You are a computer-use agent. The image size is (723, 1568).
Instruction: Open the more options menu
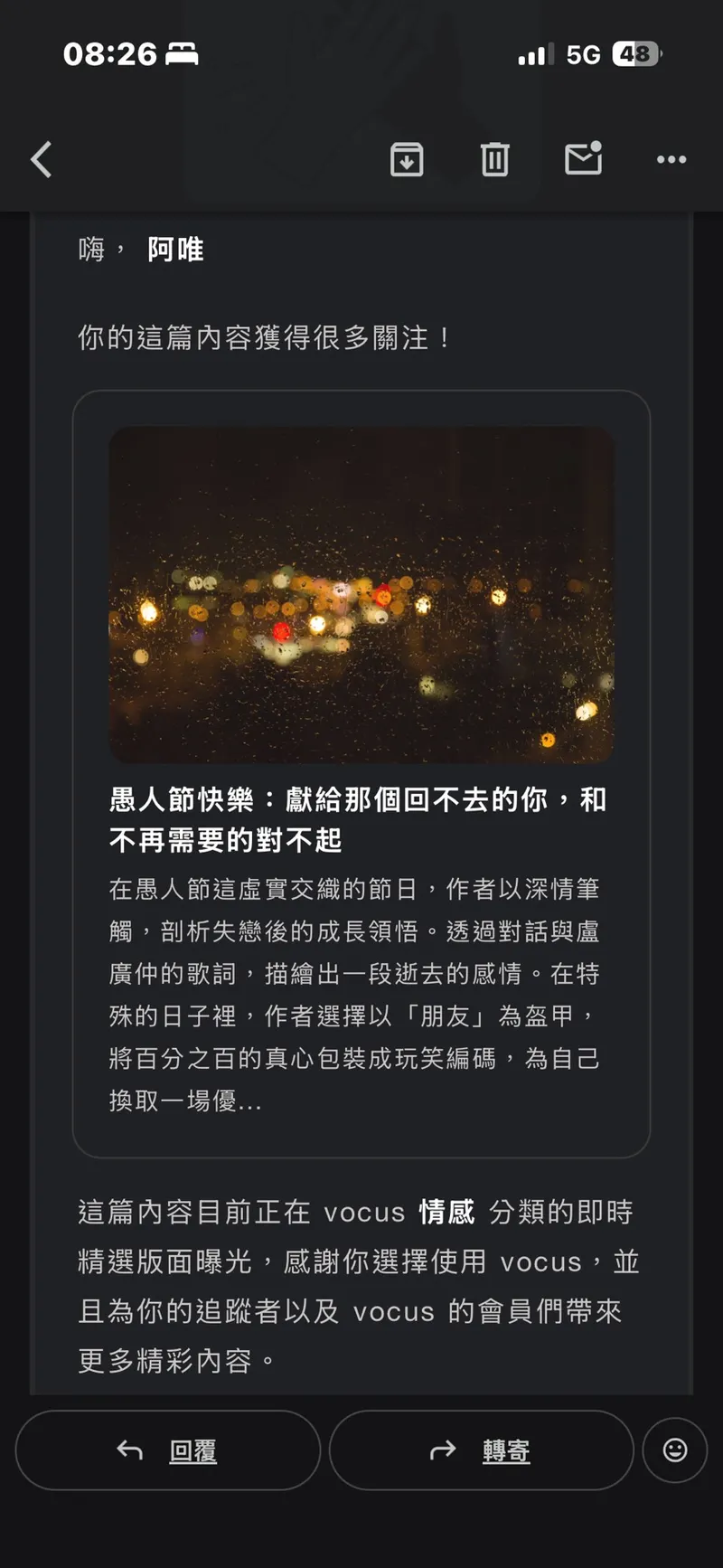tap(671, 160)
